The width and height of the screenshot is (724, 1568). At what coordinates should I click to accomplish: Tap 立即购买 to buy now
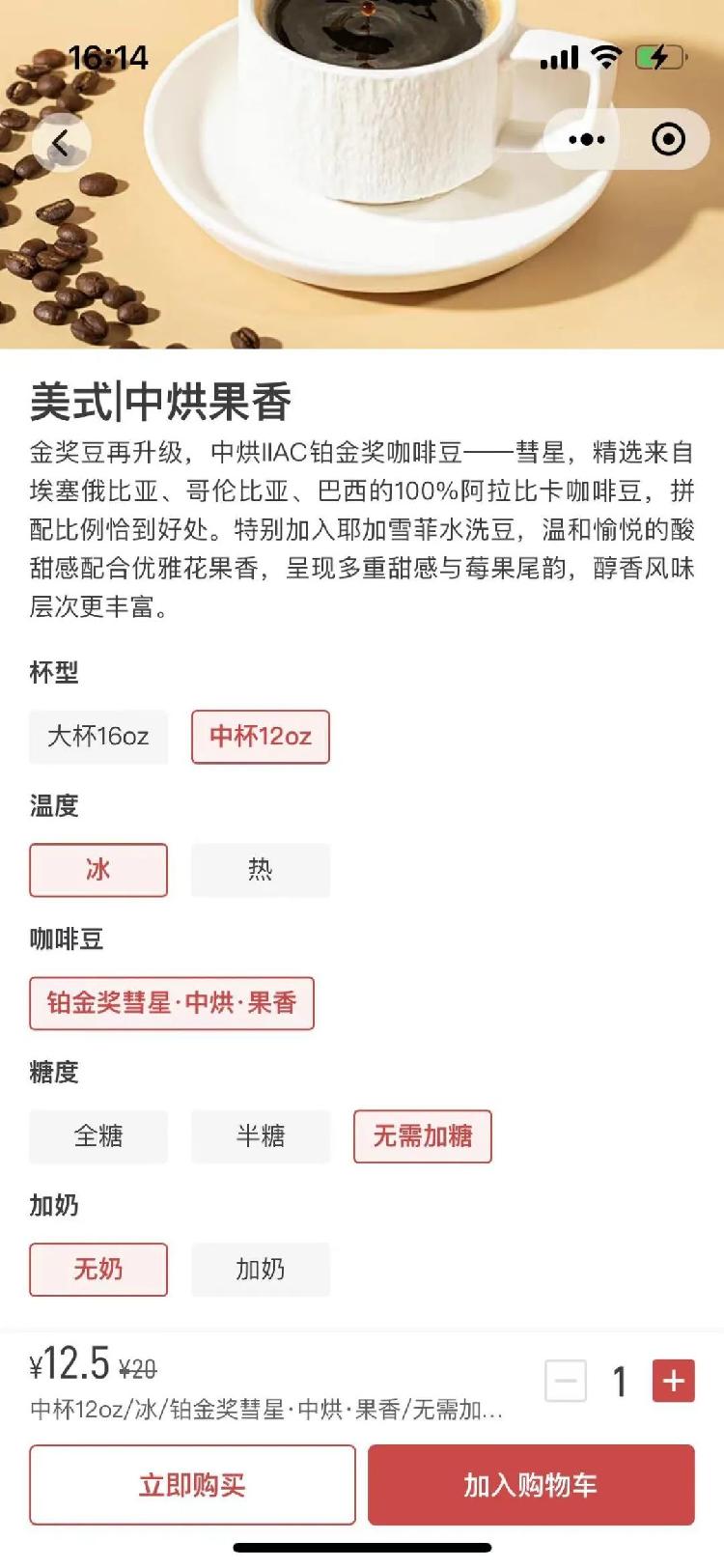[192, 1485]
